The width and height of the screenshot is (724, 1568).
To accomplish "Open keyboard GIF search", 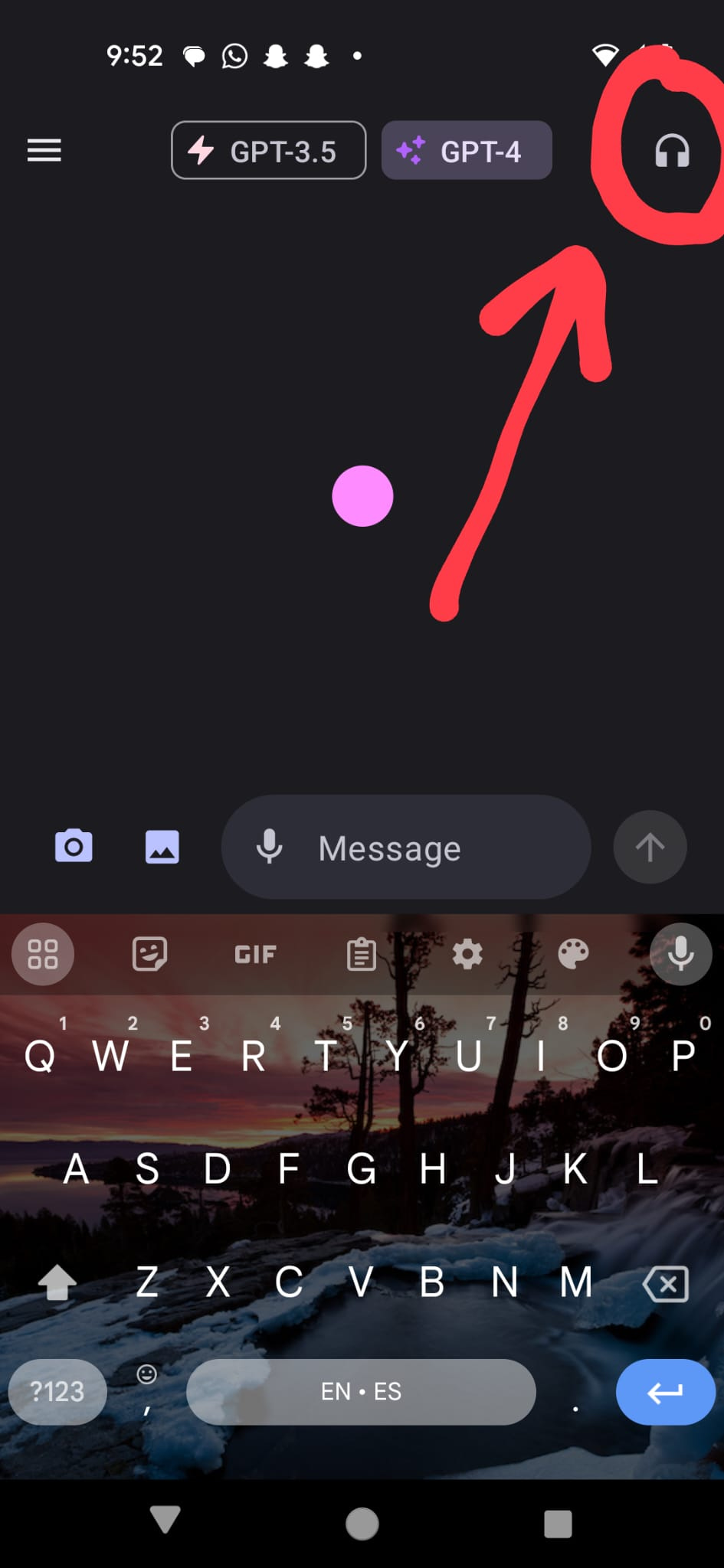I will [255, 954].
